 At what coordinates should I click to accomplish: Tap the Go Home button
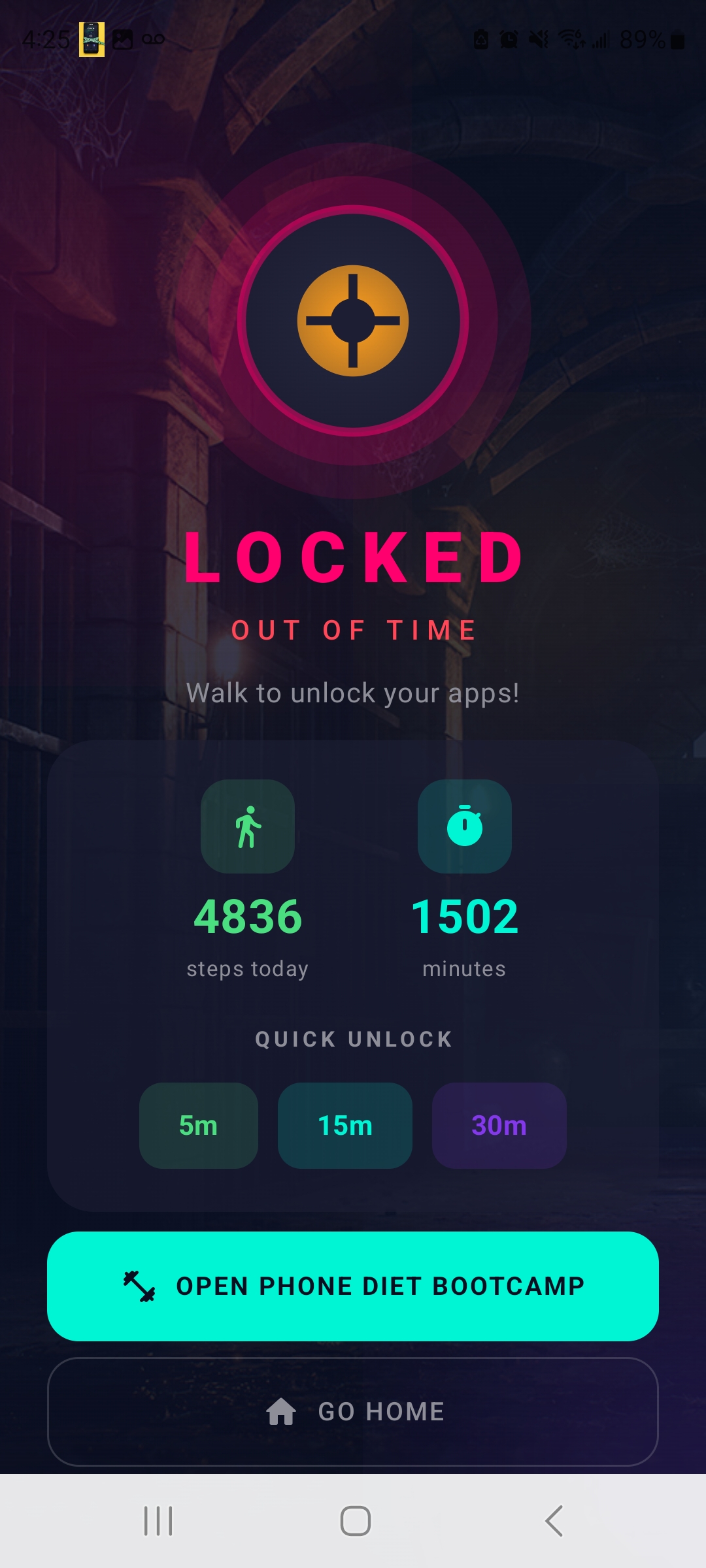pyautogui.click(x=353, y=1411)
